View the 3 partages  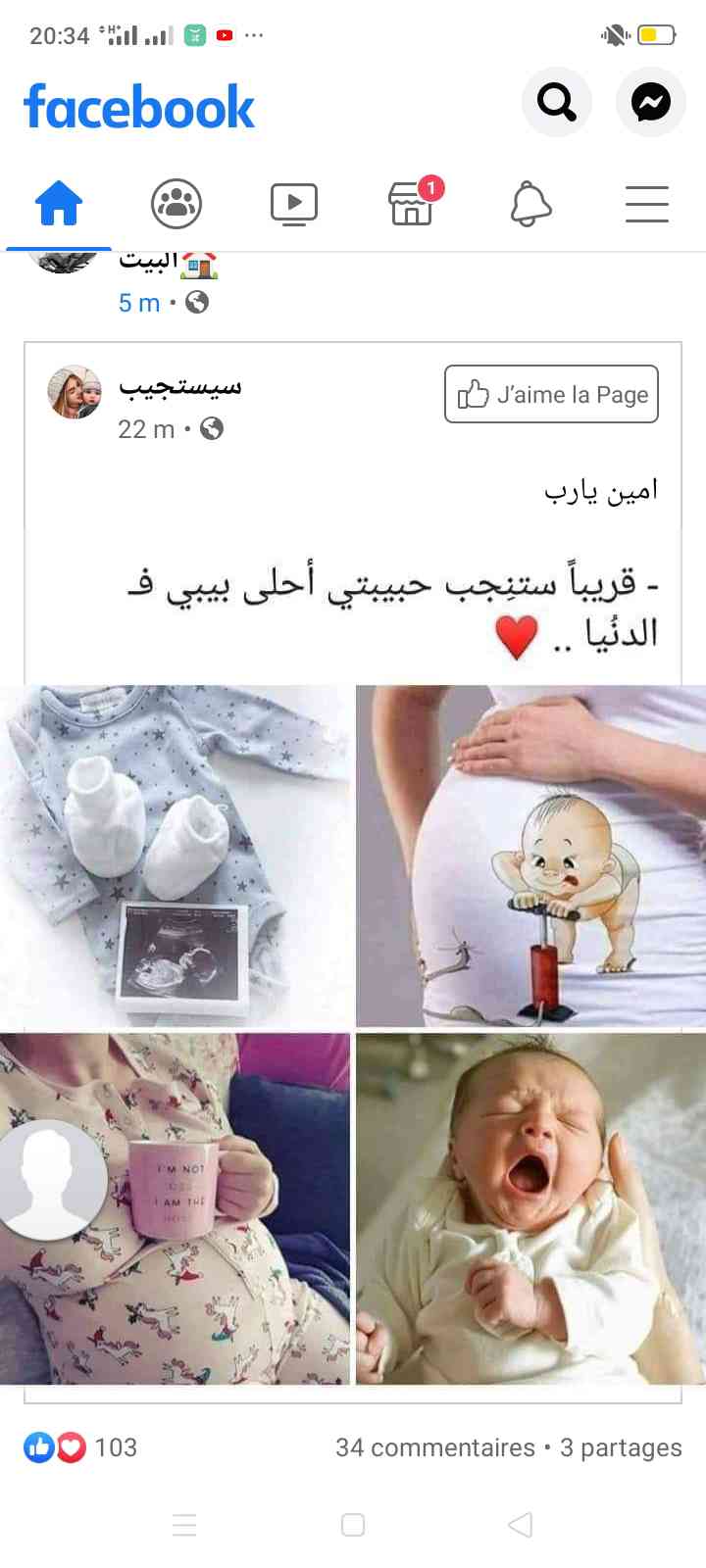621,1447
